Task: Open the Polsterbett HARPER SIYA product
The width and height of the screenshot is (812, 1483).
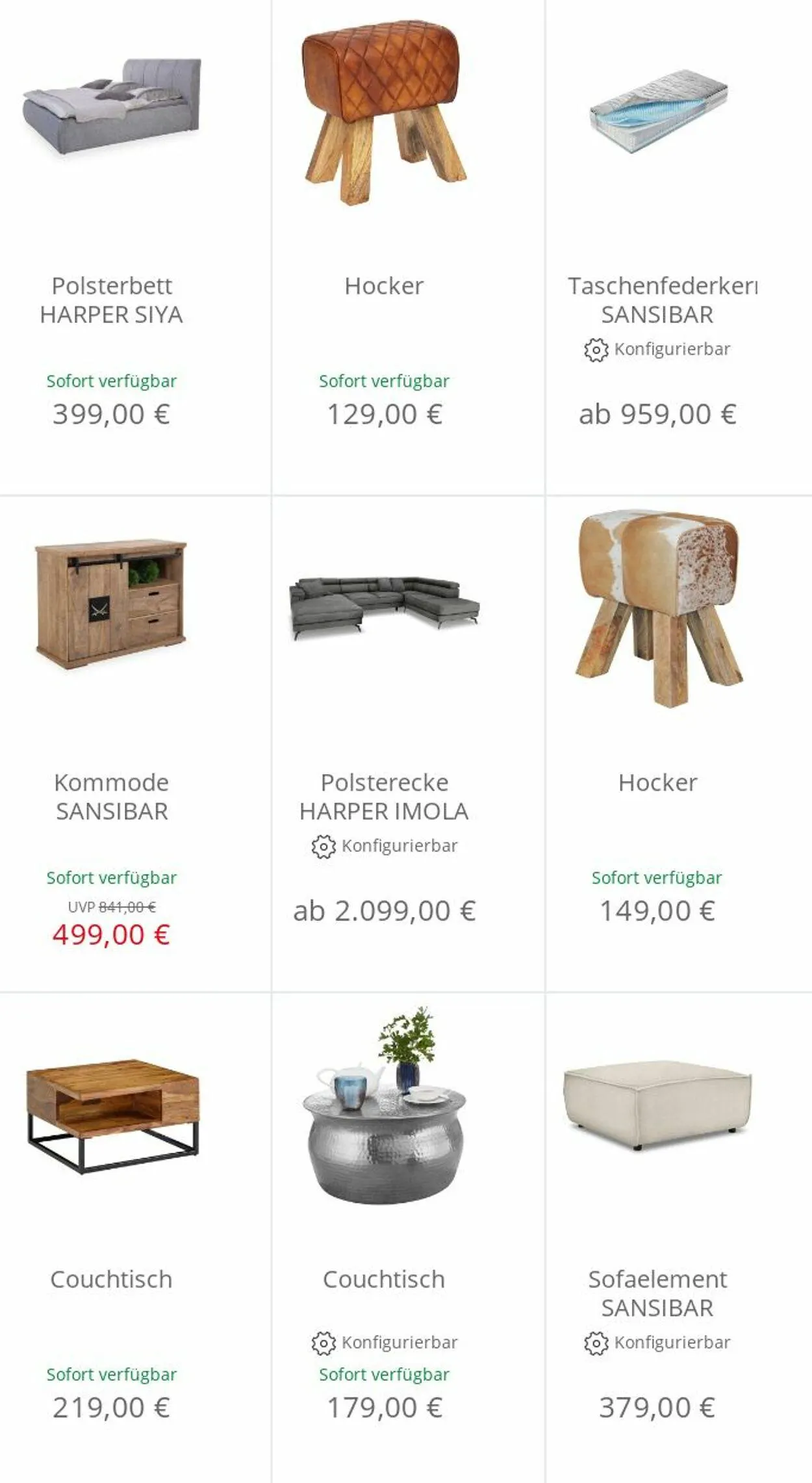Action: click(x=135, y=247)
